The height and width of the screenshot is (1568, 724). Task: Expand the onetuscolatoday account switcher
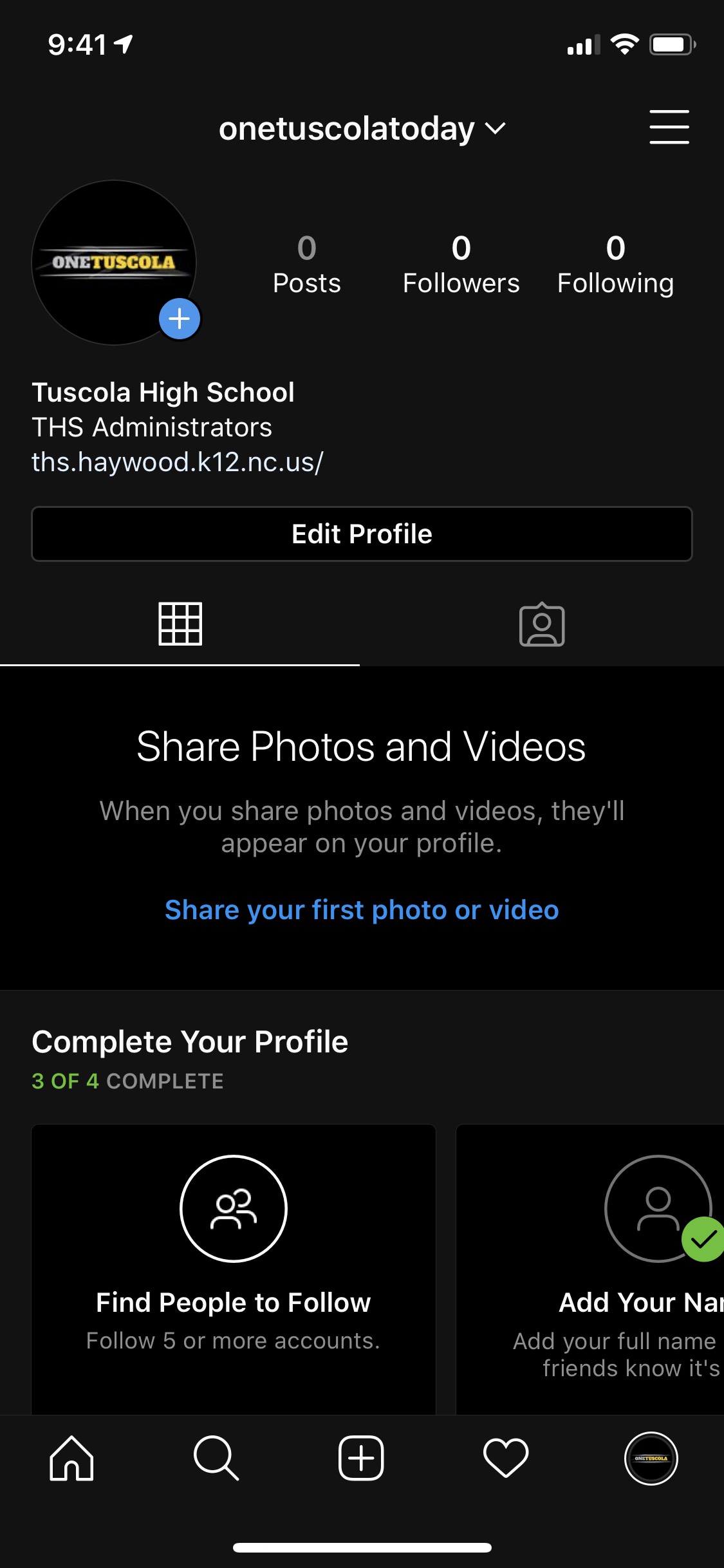[x=362, y=129]
